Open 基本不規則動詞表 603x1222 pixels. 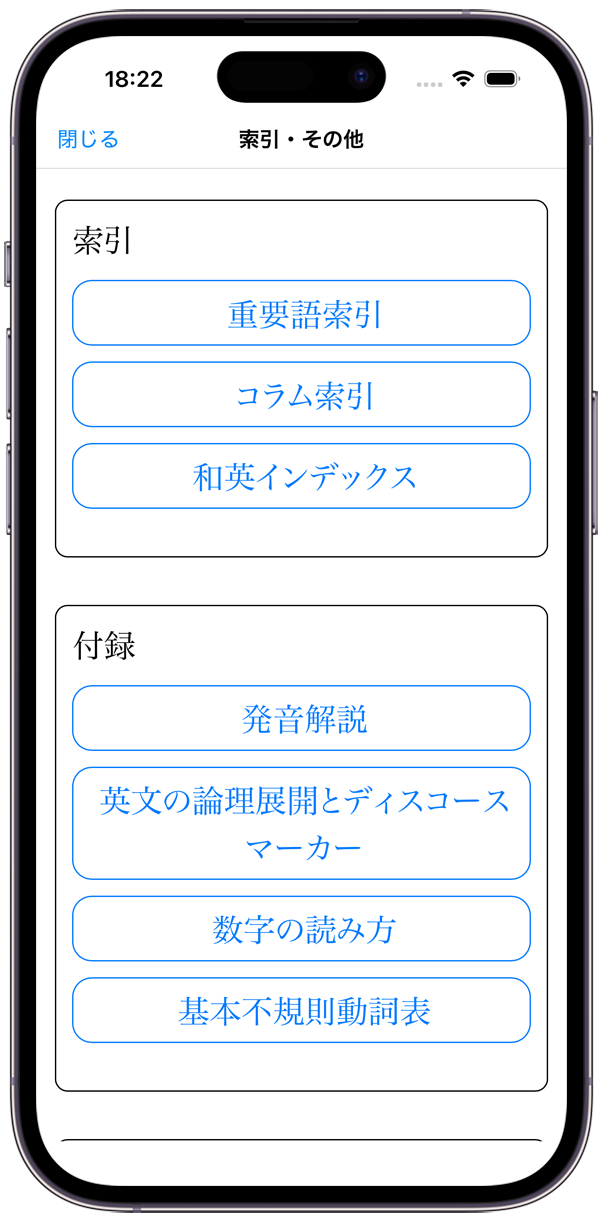click(x=301, y=1010)
